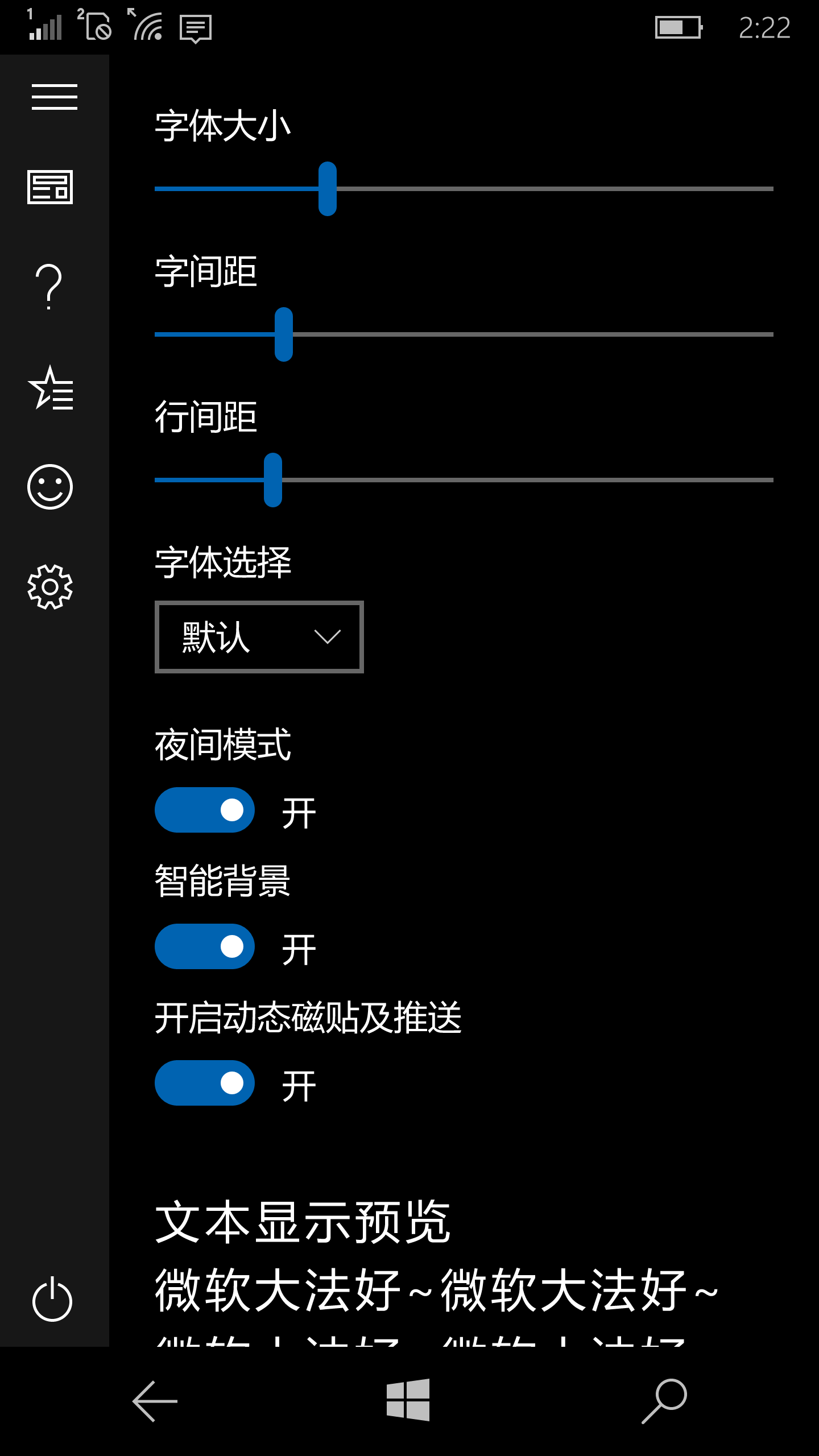Turn off the 夜间模式 switch
Image resolution: width=819 pixels, height=1456 pixels.
[x=205, y=810]
